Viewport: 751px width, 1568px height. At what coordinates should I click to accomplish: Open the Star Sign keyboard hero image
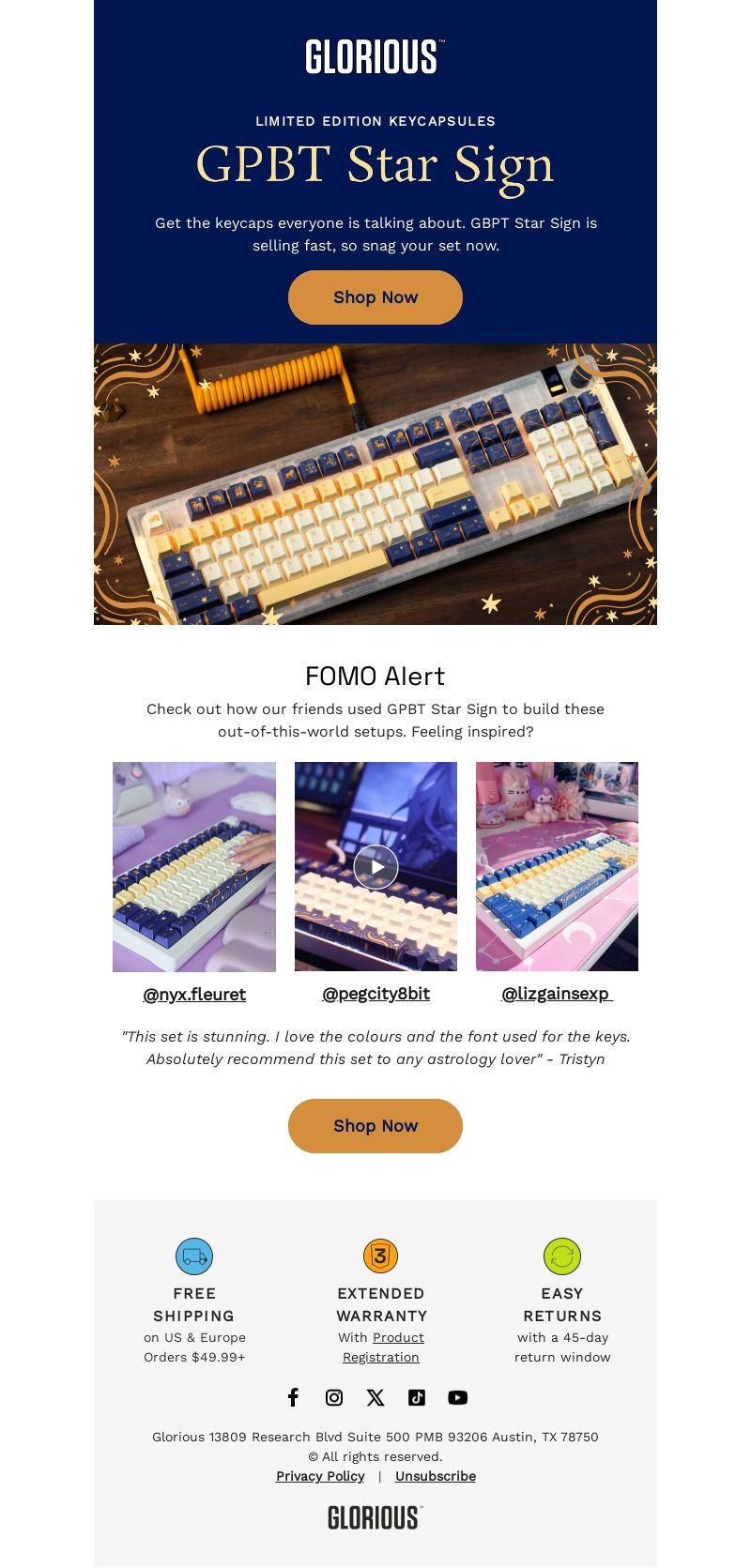(375, 484)
